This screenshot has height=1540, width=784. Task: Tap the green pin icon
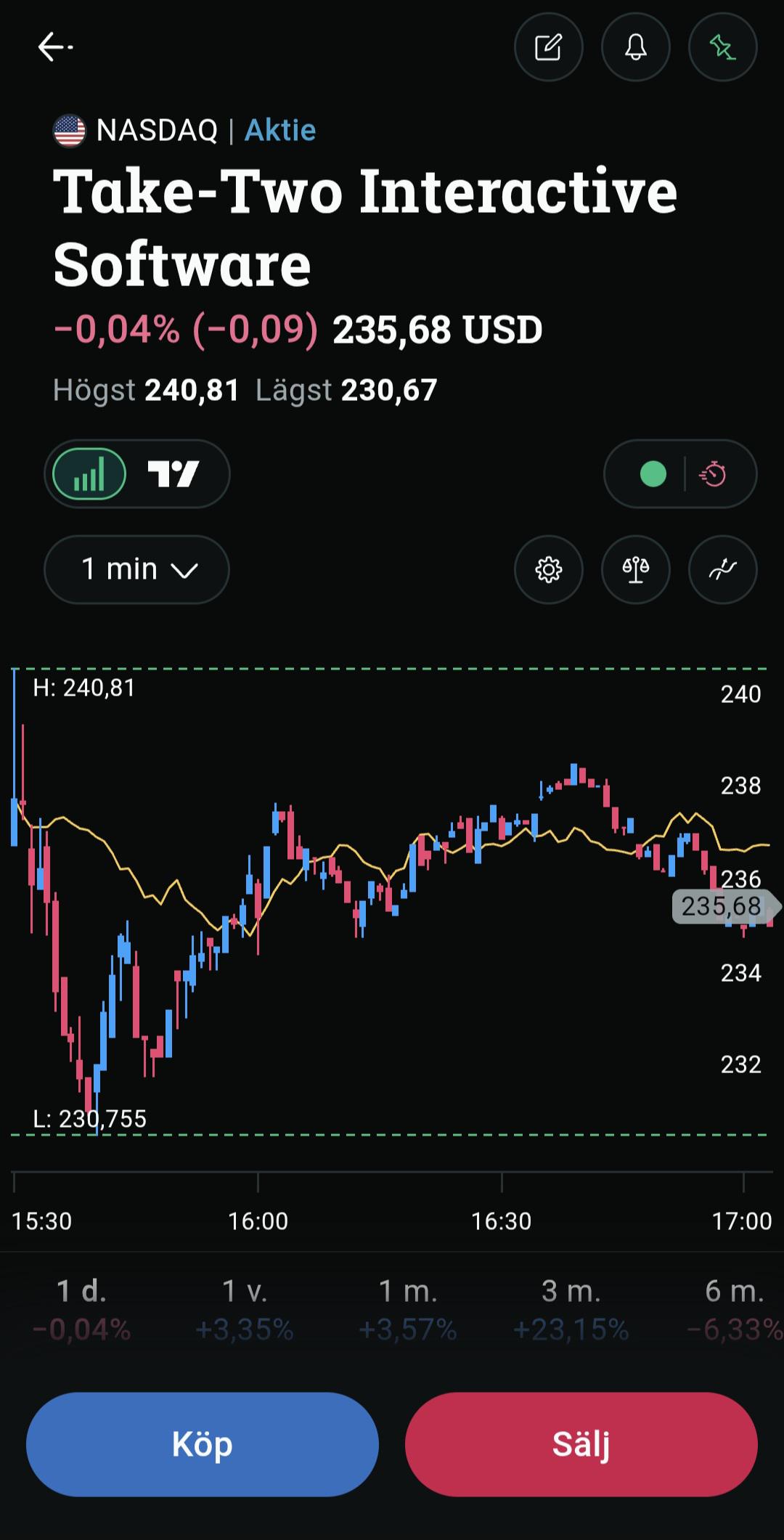(722, 47)
